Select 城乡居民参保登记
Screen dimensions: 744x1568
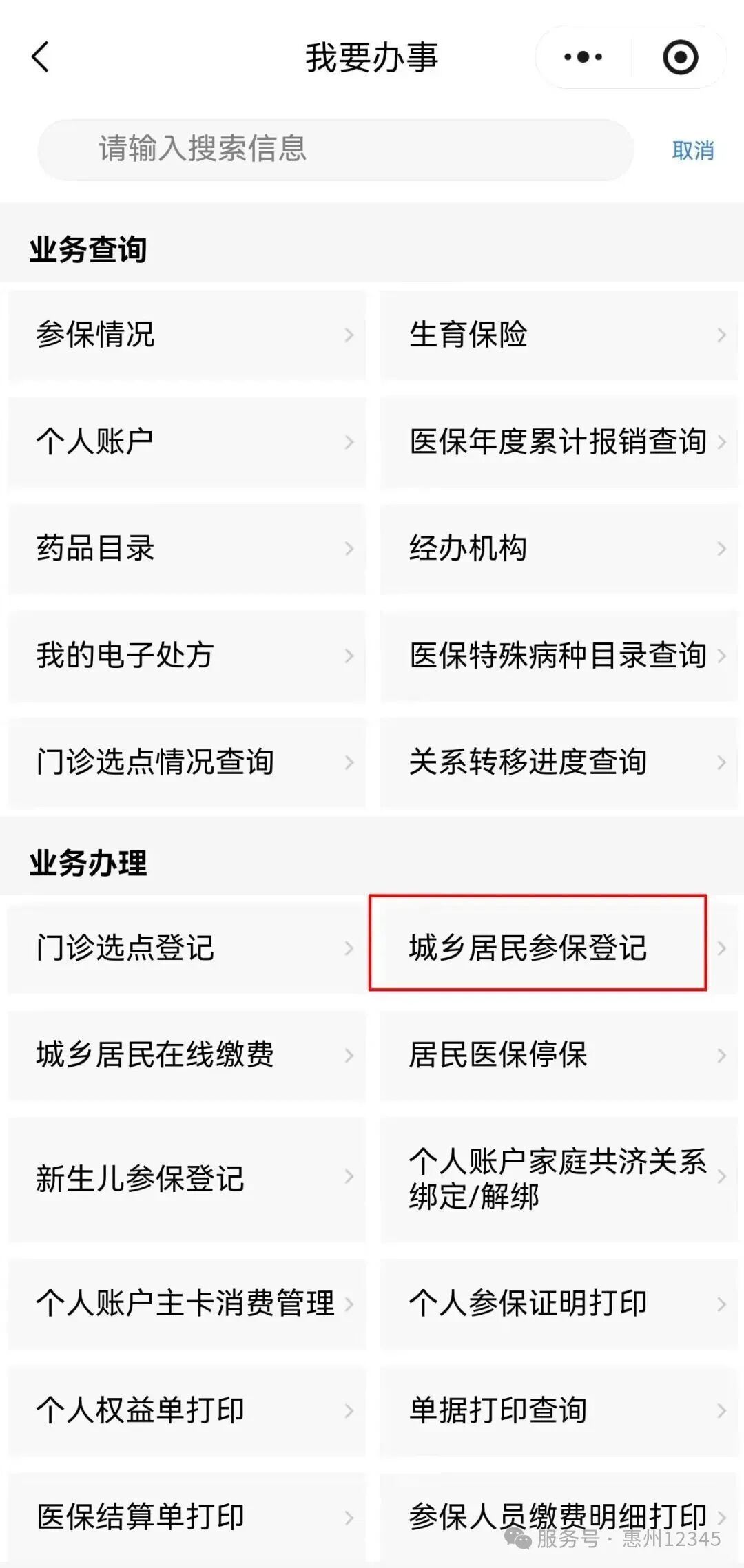click(538, 948)
